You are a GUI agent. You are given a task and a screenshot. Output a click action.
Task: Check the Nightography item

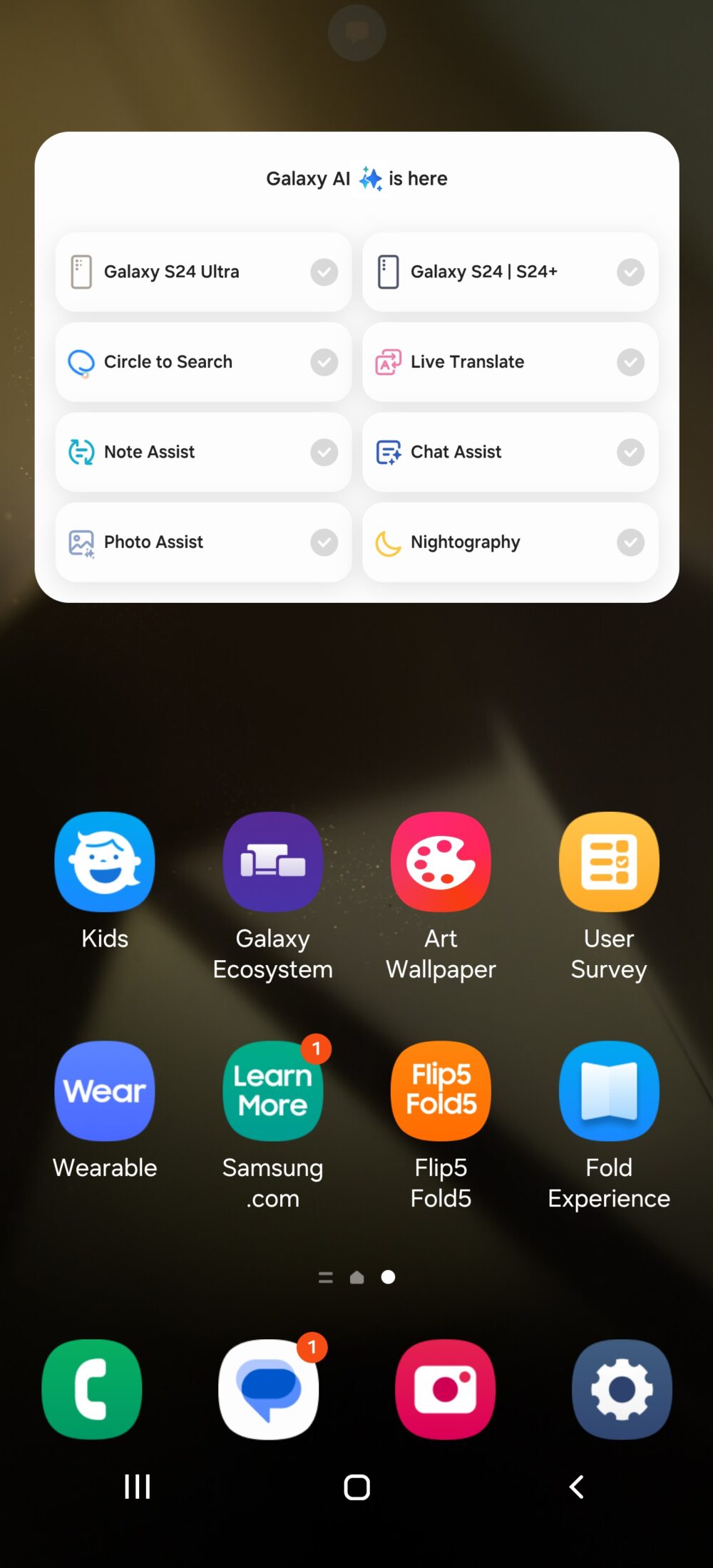tap(630, 542)
